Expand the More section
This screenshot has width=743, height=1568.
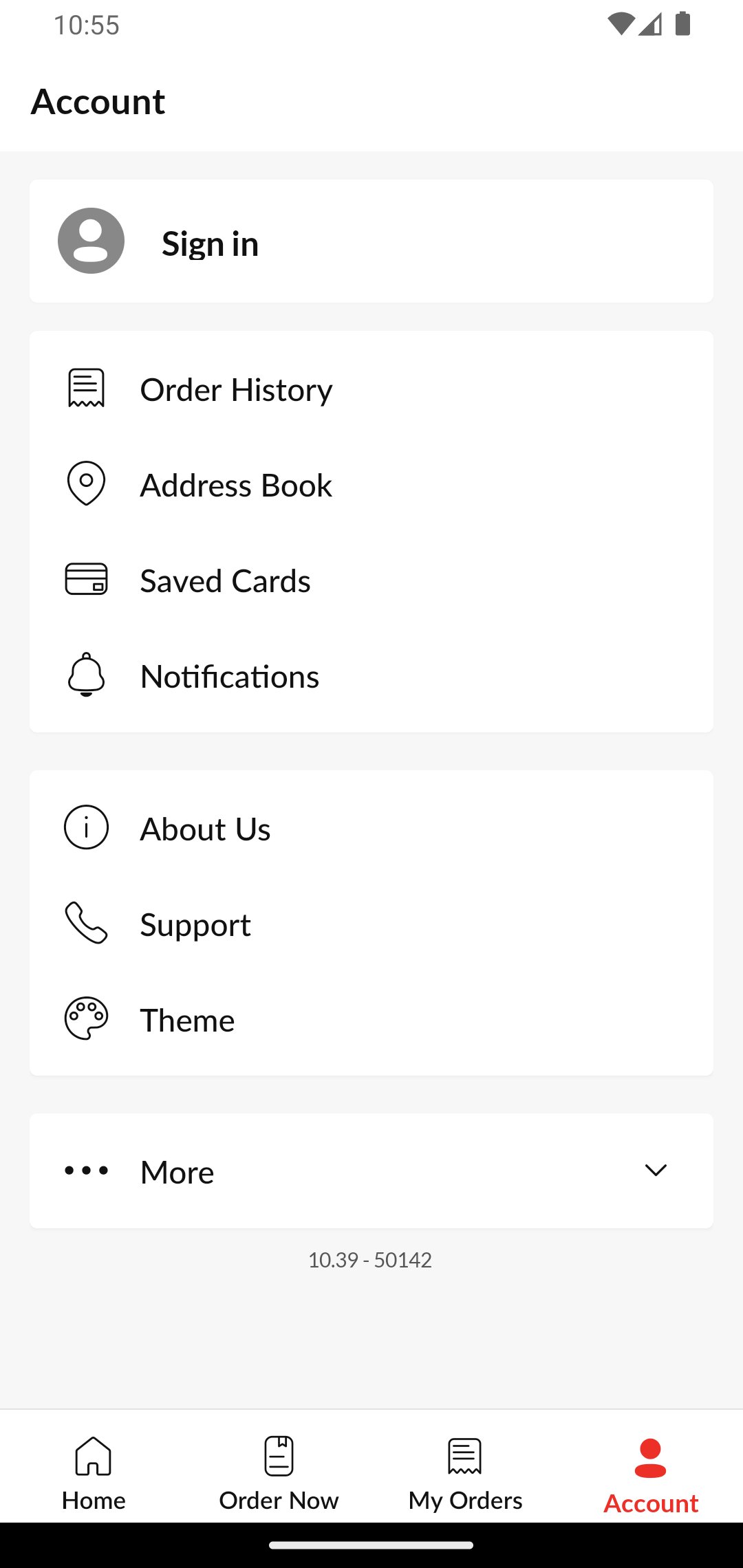pyautogui.click(x=371, y=1170)
